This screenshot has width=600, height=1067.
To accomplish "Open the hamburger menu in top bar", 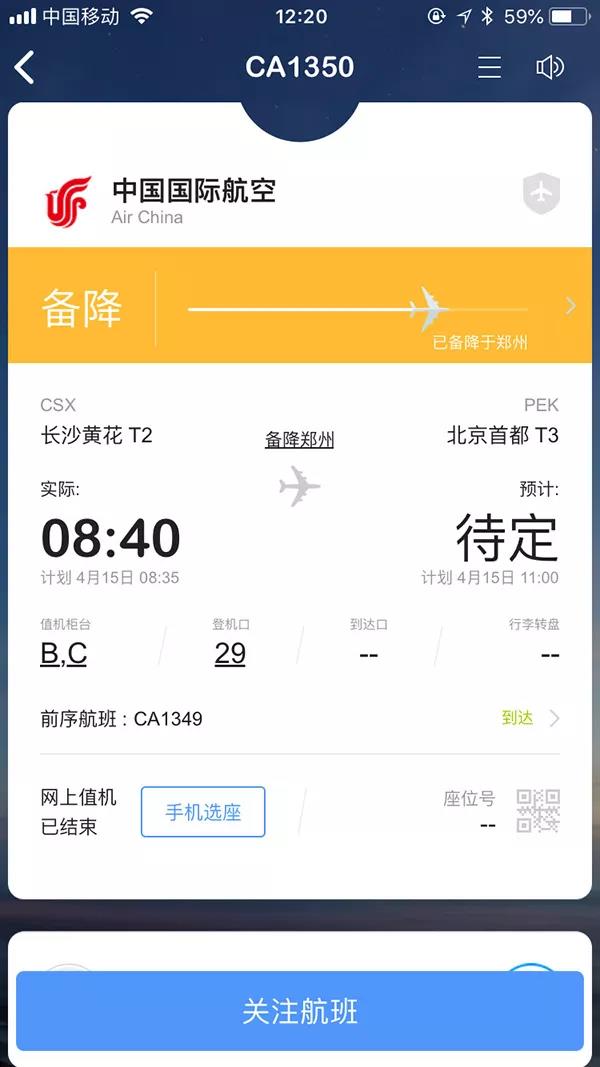I will [489, 67].
